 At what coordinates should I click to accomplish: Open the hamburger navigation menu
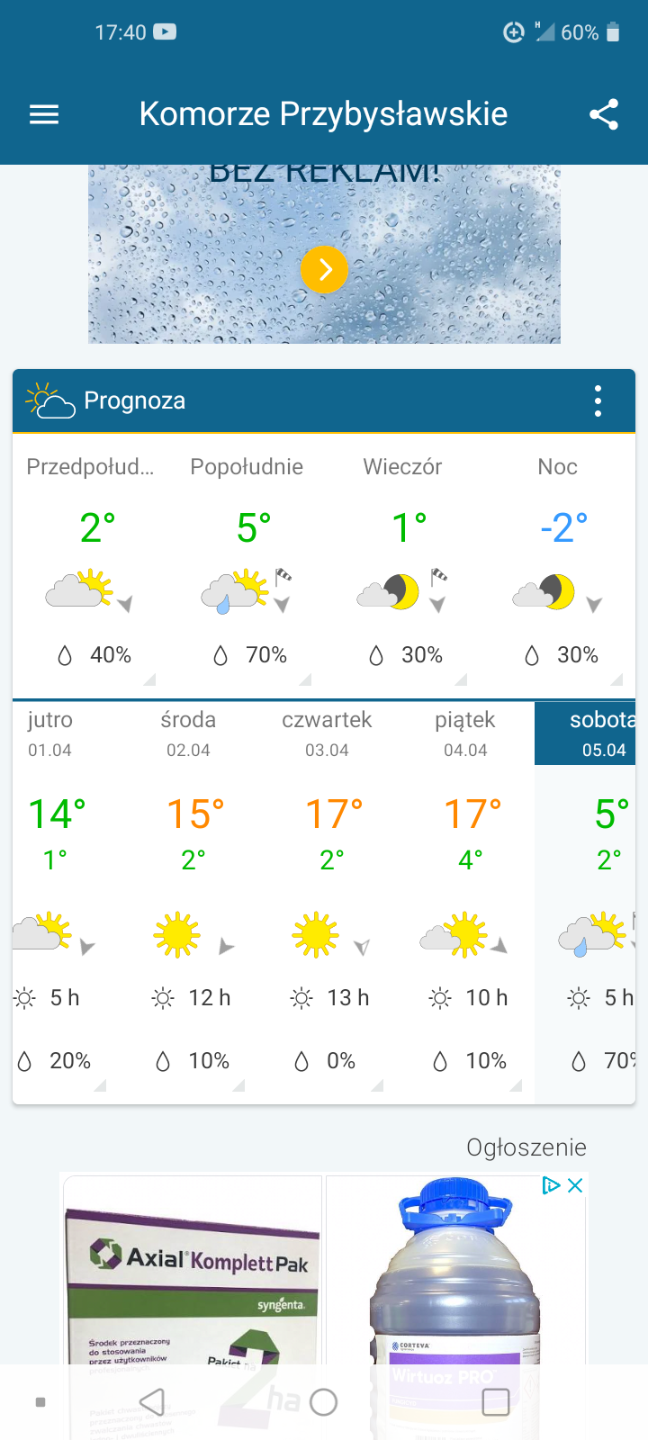[44, 114]
